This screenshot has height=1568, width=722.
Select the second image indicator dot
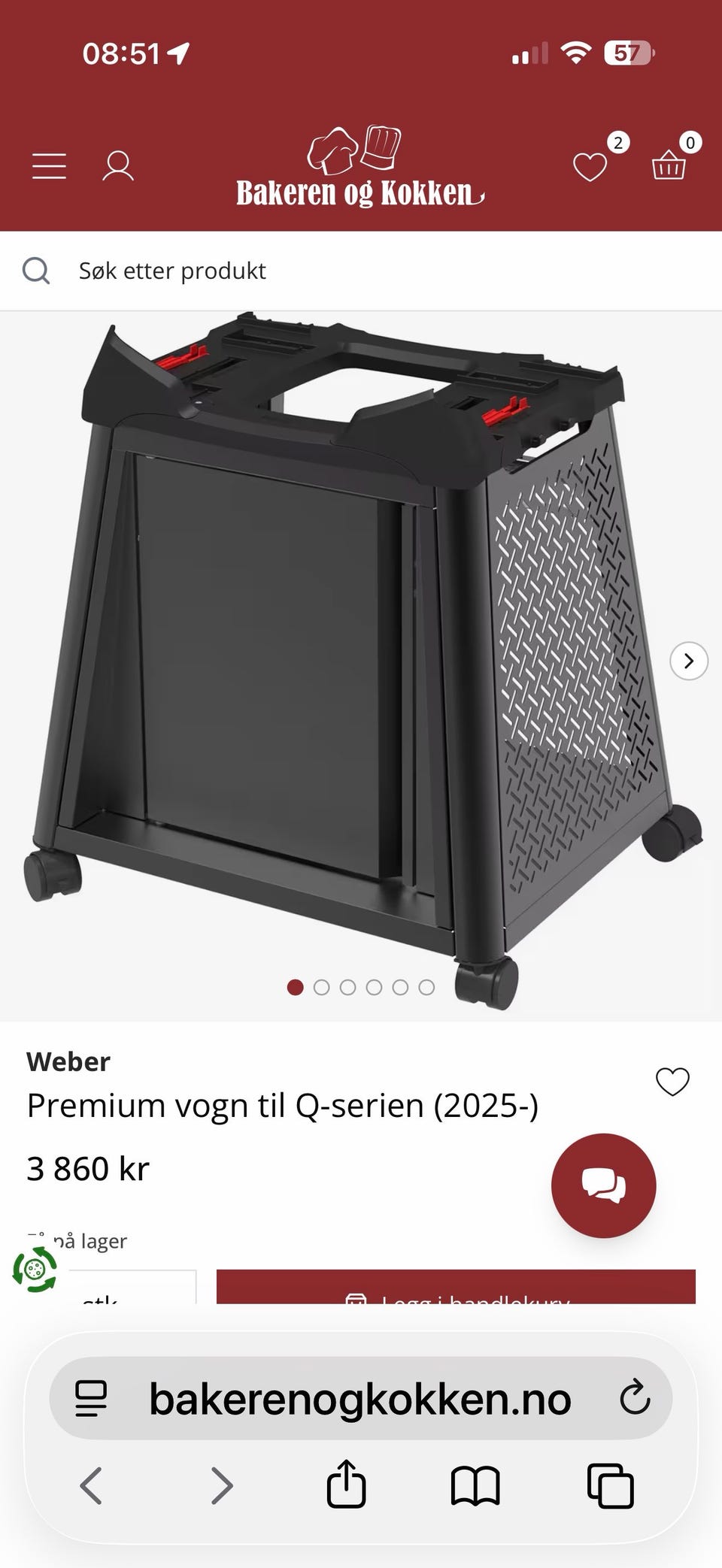[x=321, y=987]
